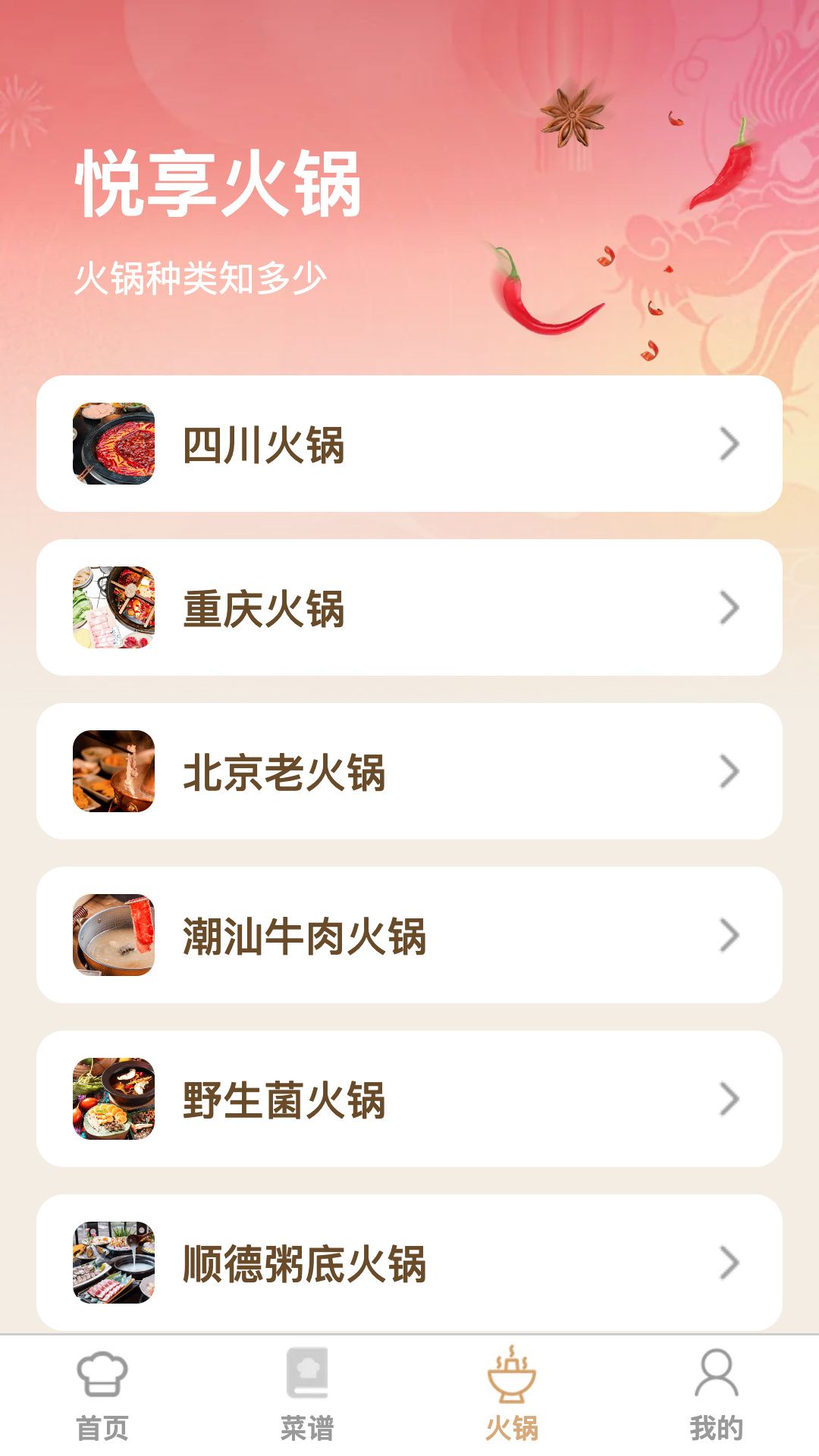Click the 火锅种类知多少 subtitle text
This screenshot has height=1456, width=819.
[x=202, y=278]
